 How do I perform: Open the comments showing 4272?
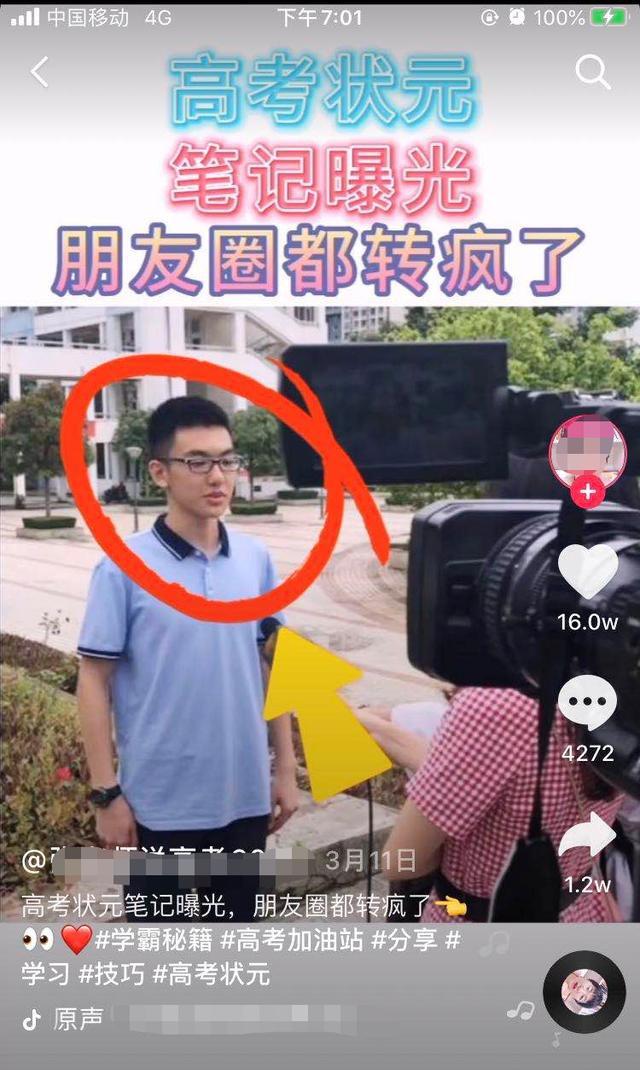pos(587,702)
